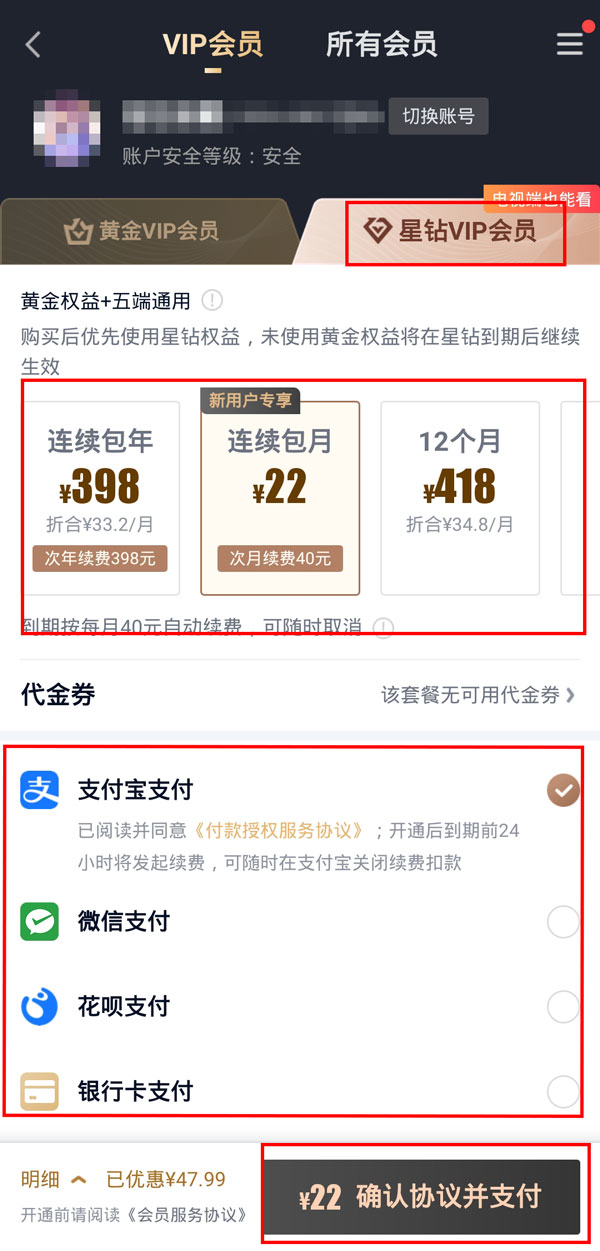Select 银行卡支付 as payment method
This screenshot has width=600, height=1251.
[563, 1091]
